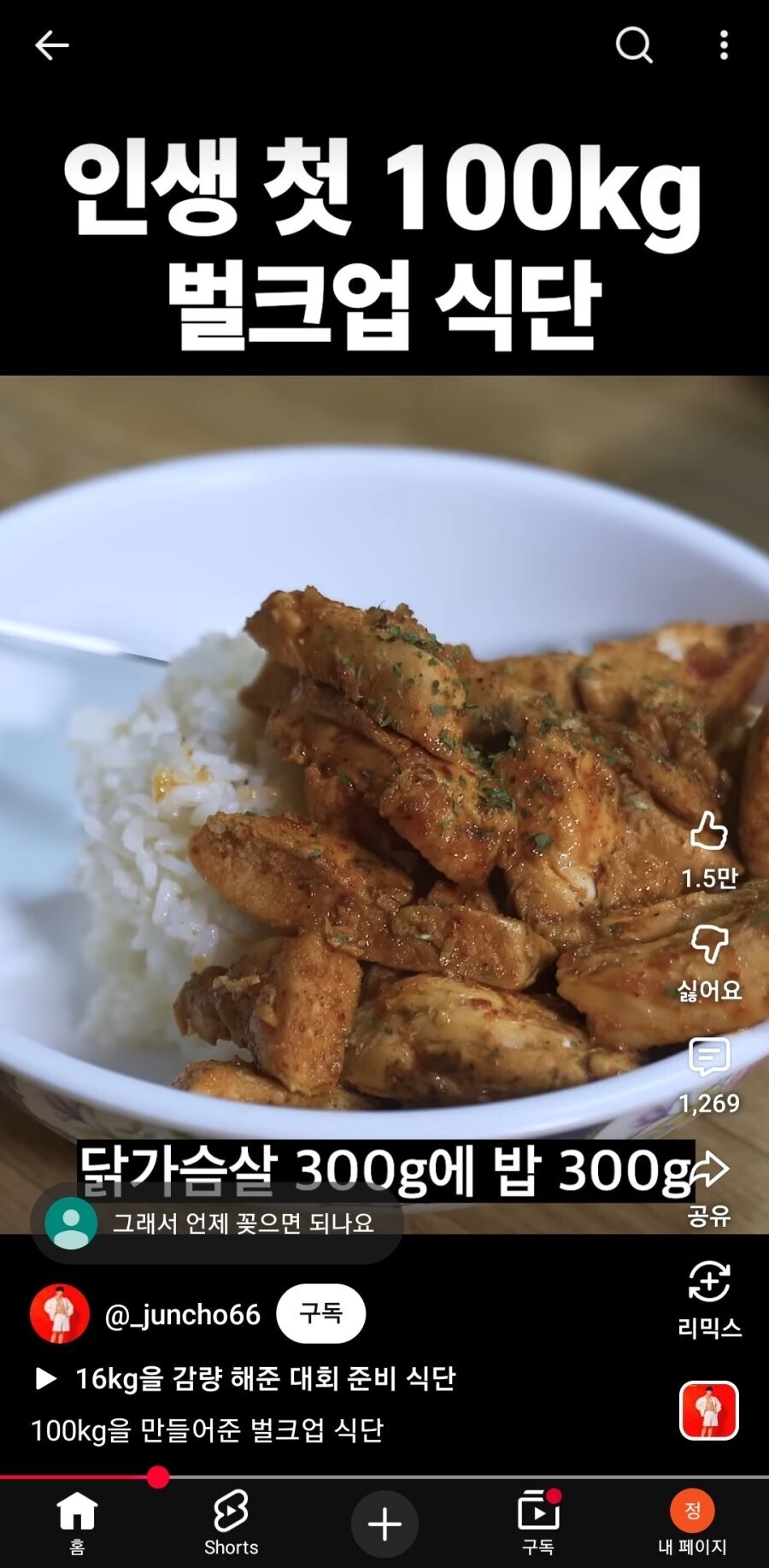The image size is (769, 1568).
Task: Remix this Short (리믹스)
Action: tap(709, 1282)
